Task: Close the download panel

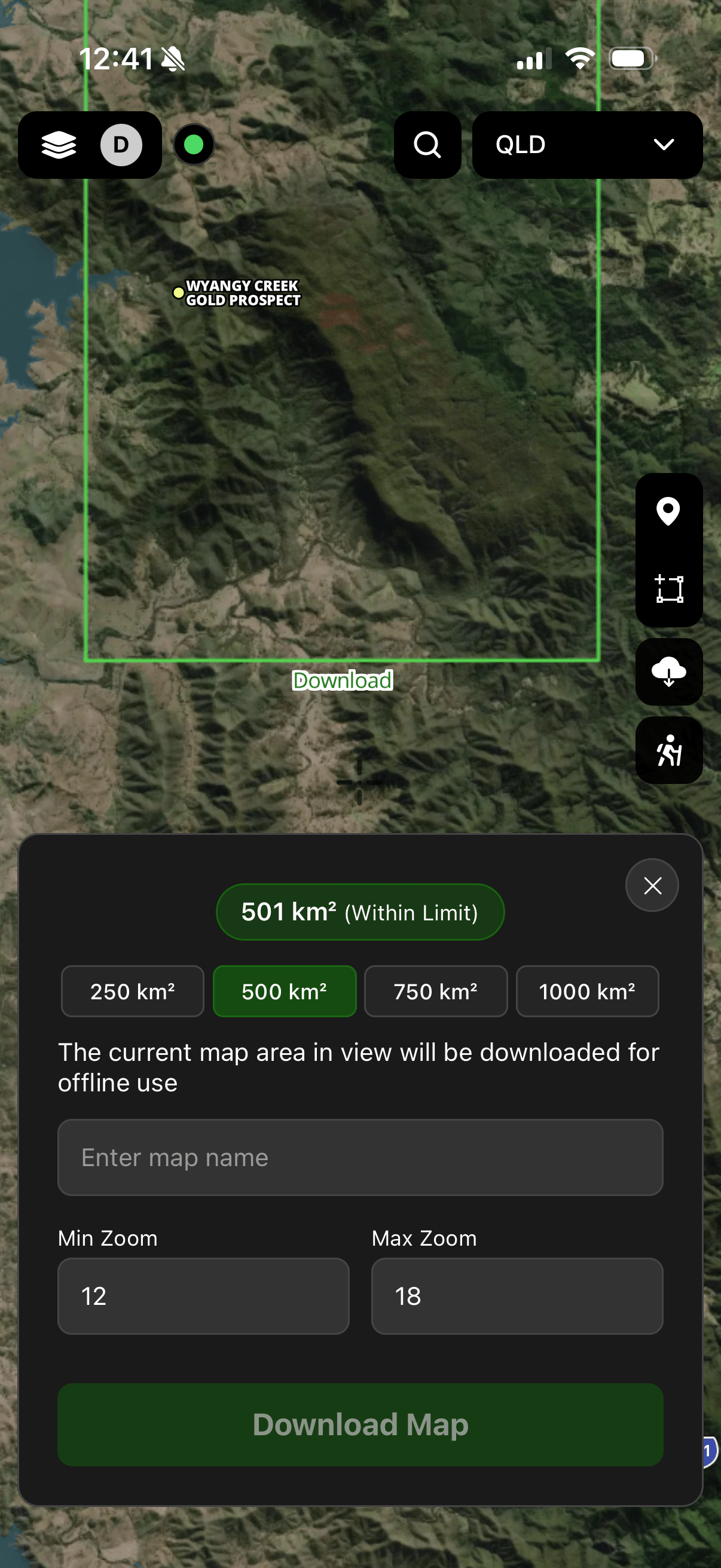Action: point(652,885)
